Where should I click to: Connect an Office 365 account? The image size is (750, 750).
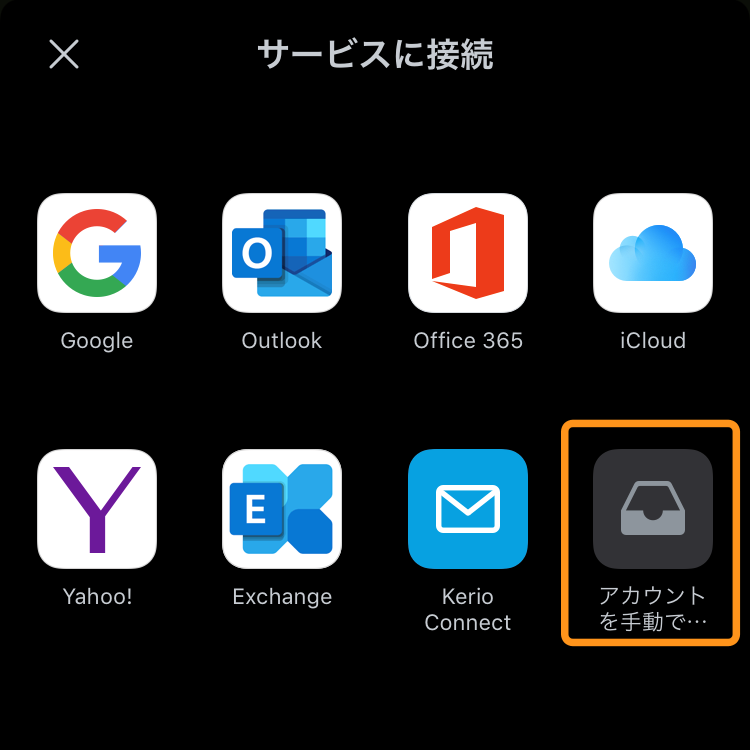coord(468,253)
